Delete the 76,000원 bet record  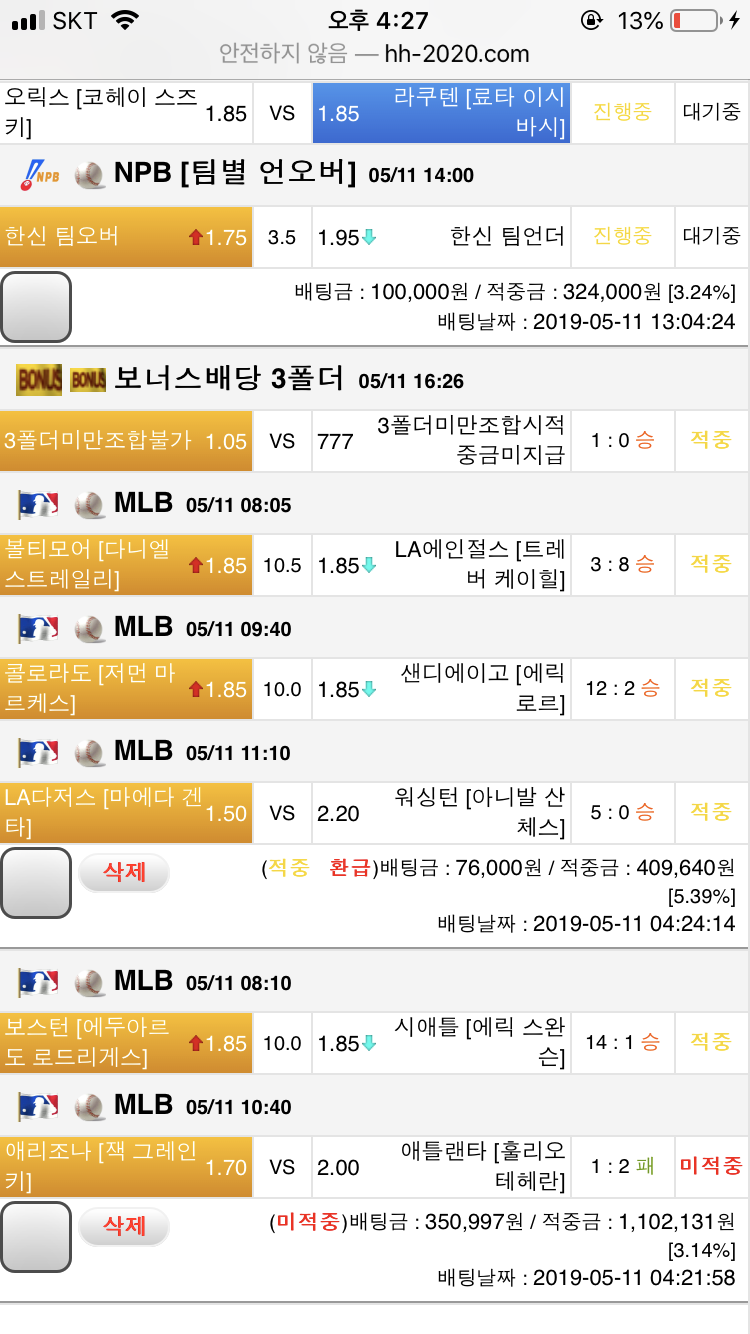click(124, 872)
